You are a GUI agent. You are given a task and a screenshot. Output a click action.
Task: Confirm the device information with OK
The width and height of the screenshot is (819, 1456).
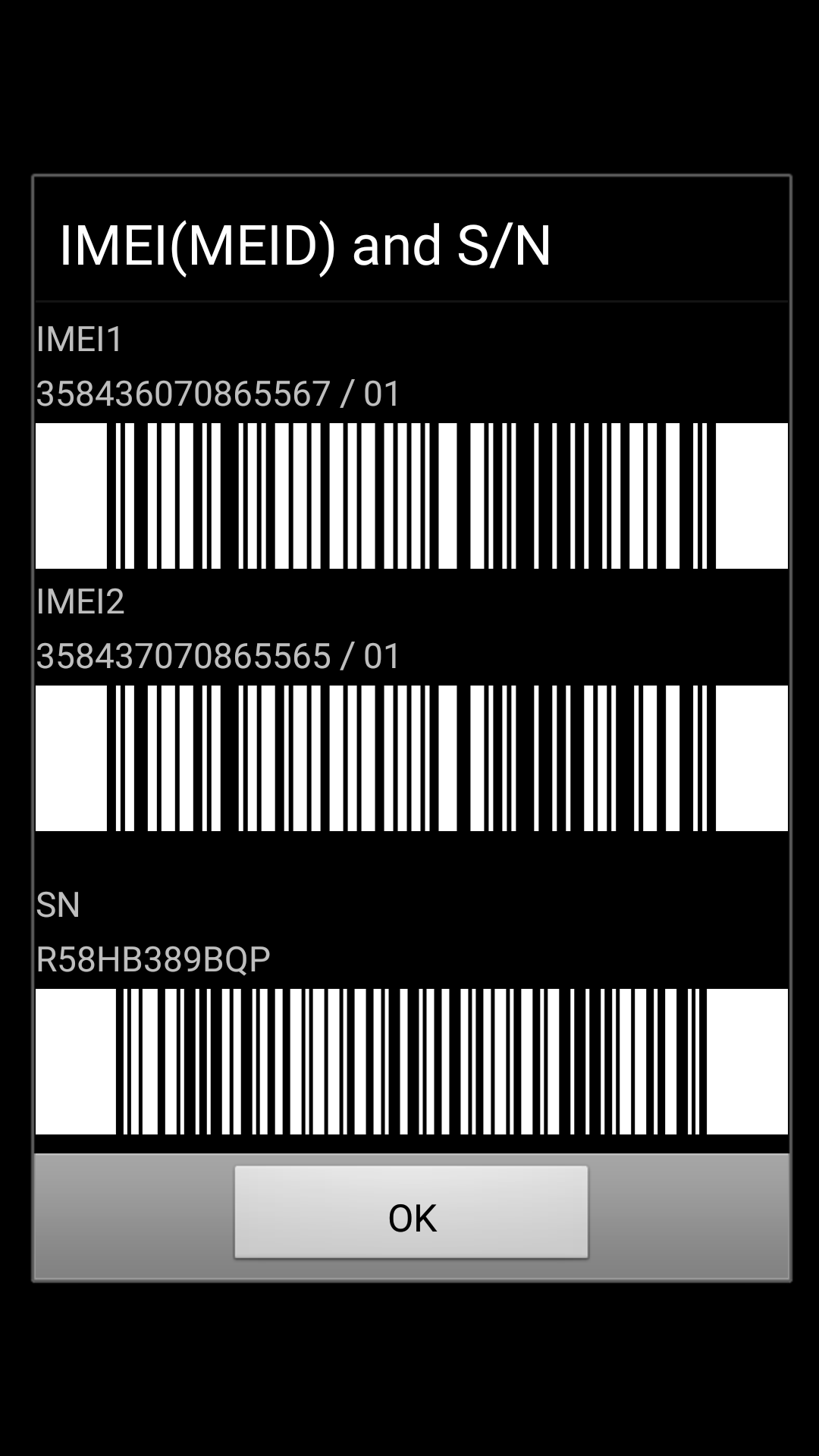(x=409, y=1216)
